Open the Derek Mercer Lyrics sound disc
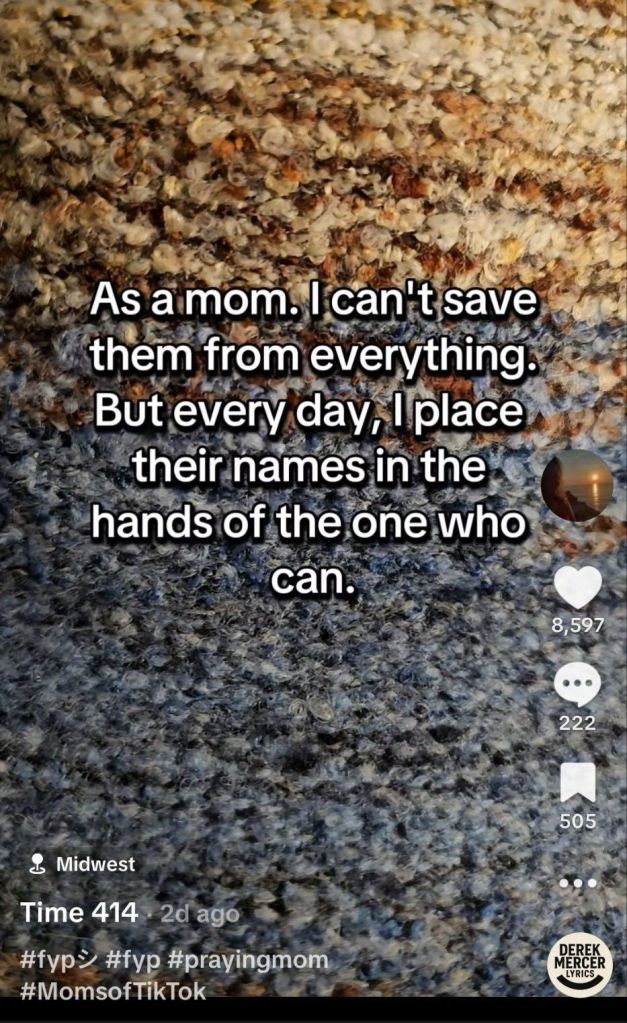This screenshot has width=627, height=1023. pos(580,963)
